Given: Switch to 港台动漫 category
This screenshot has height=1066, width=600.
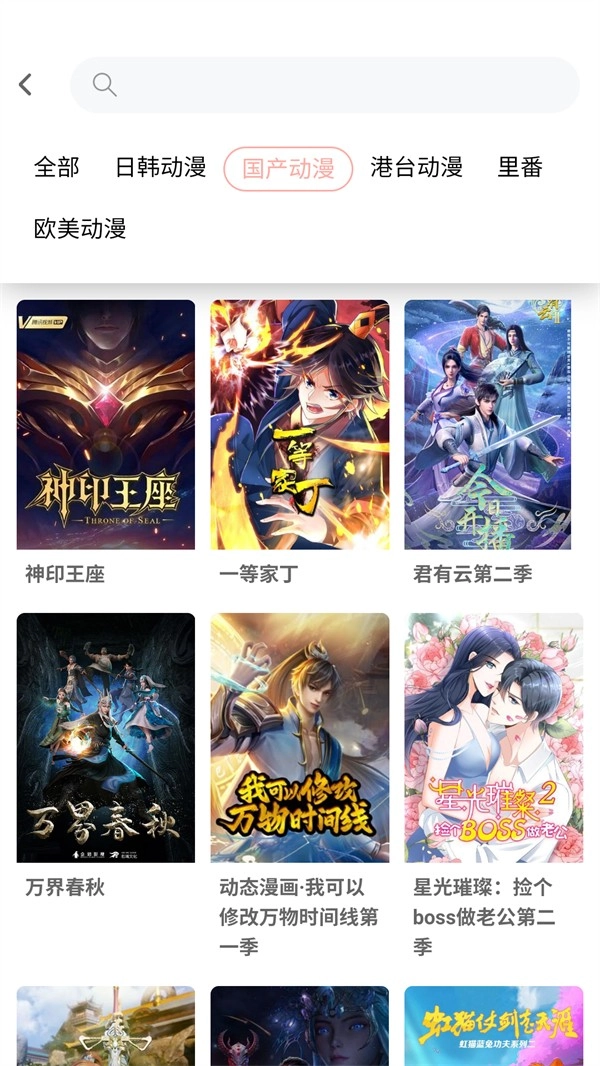Looking at the screenshot, I should 416,167.
